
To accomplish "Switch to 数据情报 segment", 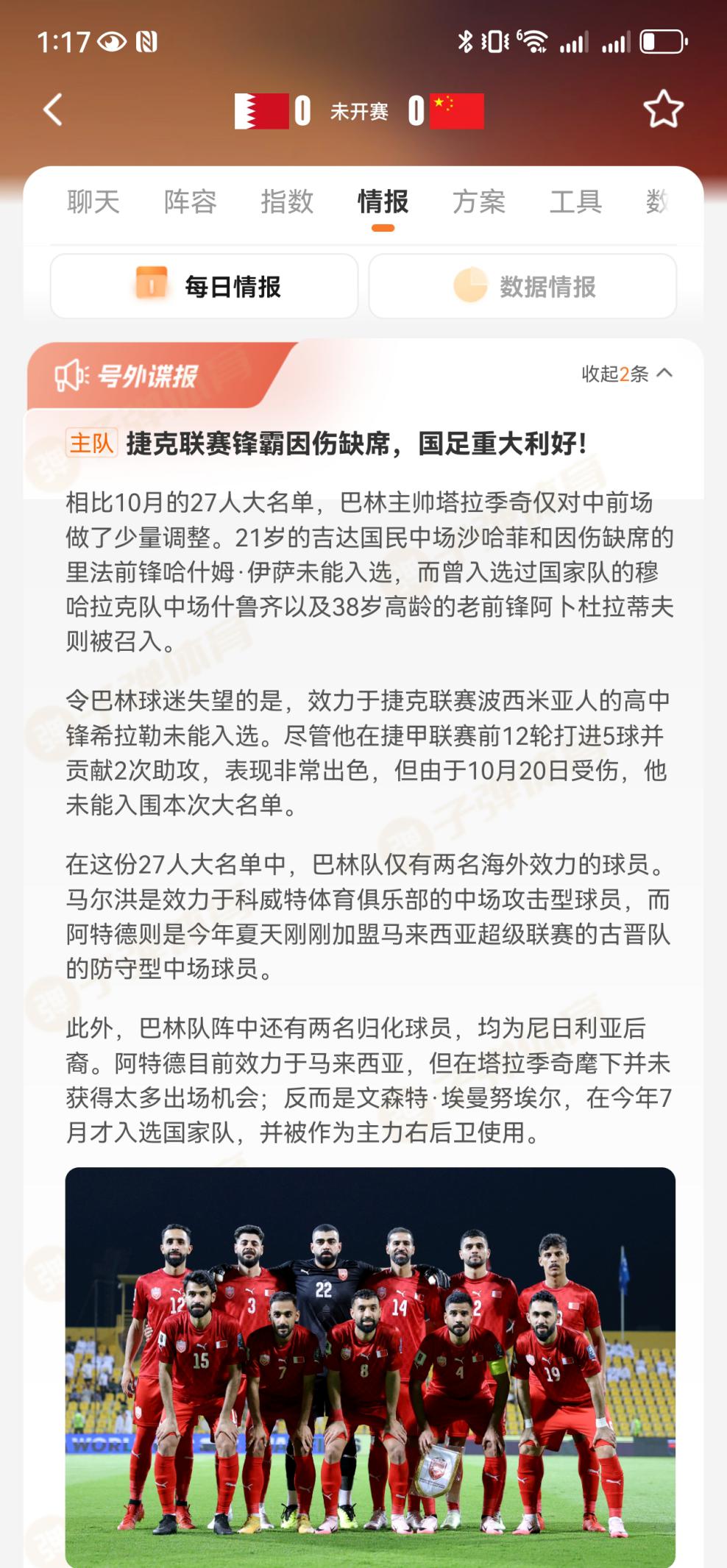I will tap(522, 286).
